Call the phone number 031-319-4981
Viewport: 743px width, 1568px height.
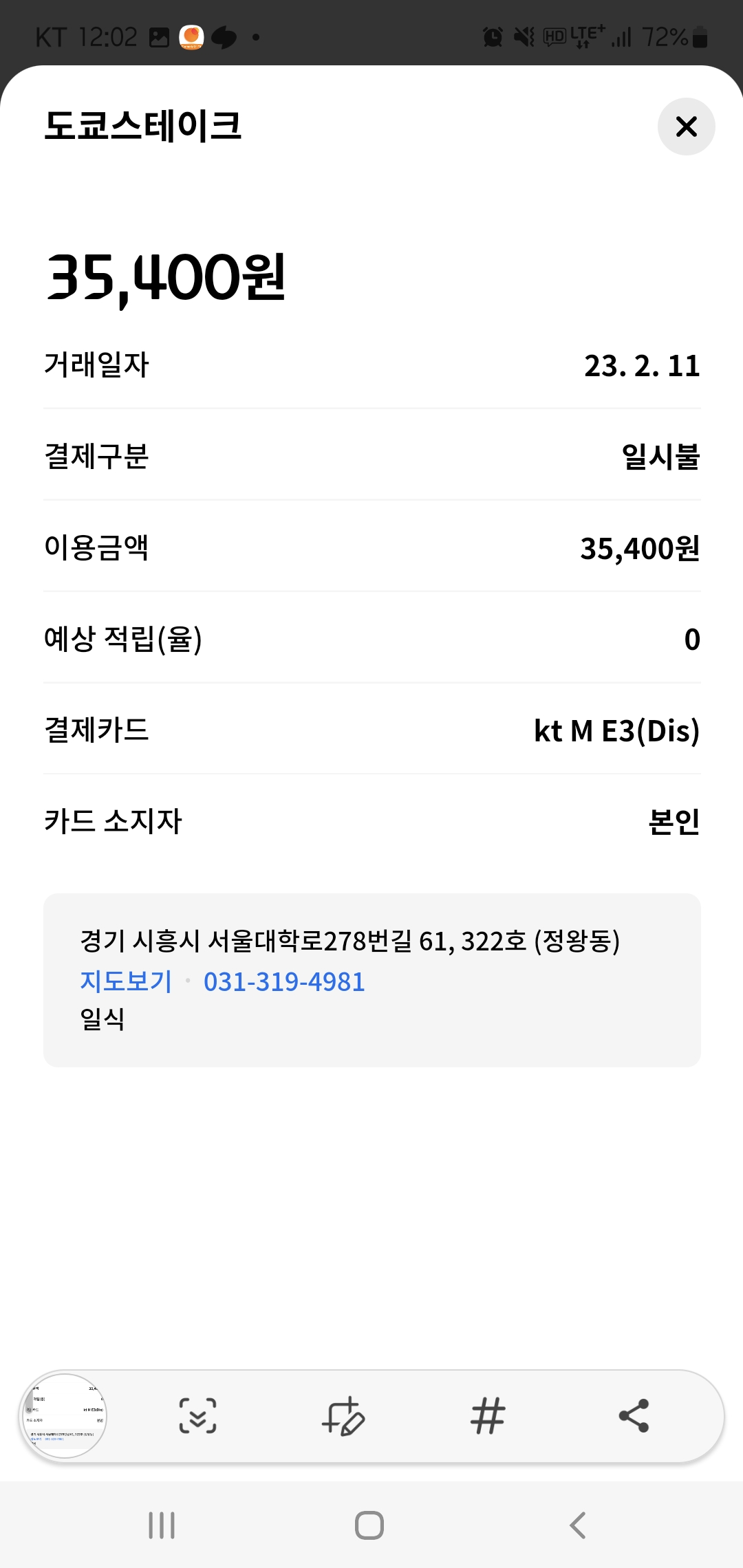pos(284,981)
